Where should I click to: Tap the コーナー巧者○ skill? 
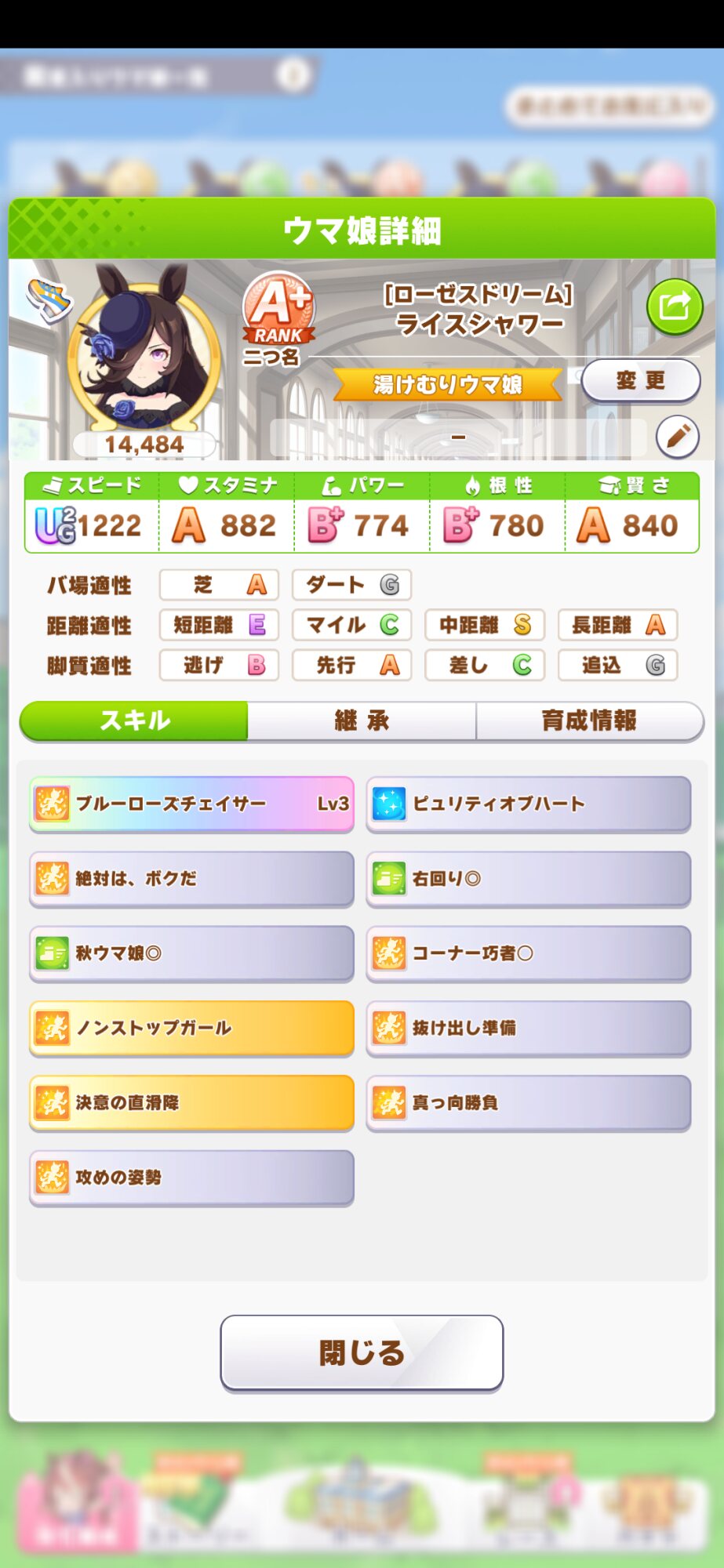[528, 953]
